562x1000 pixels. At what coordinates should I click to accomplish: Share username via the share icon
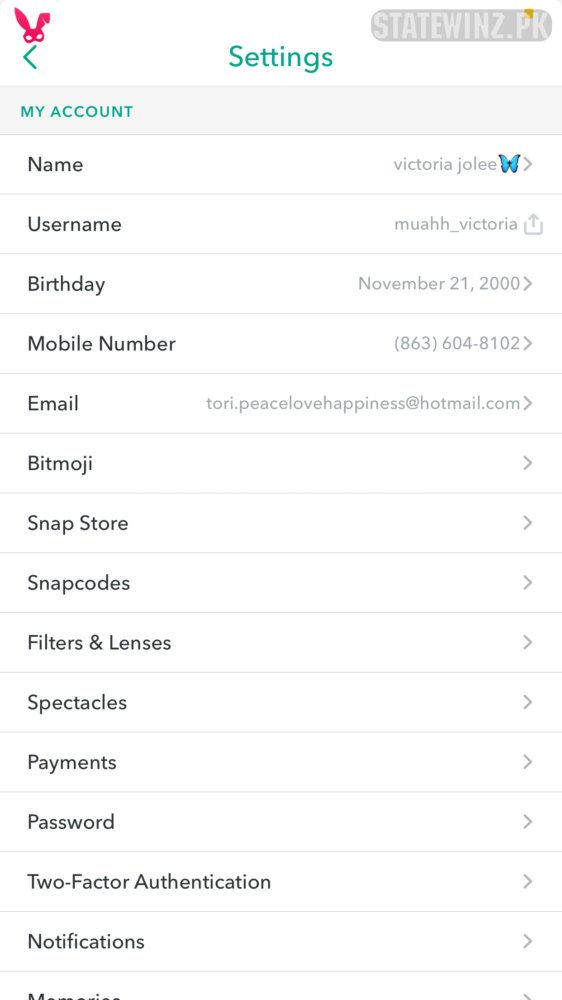[533, 224]
